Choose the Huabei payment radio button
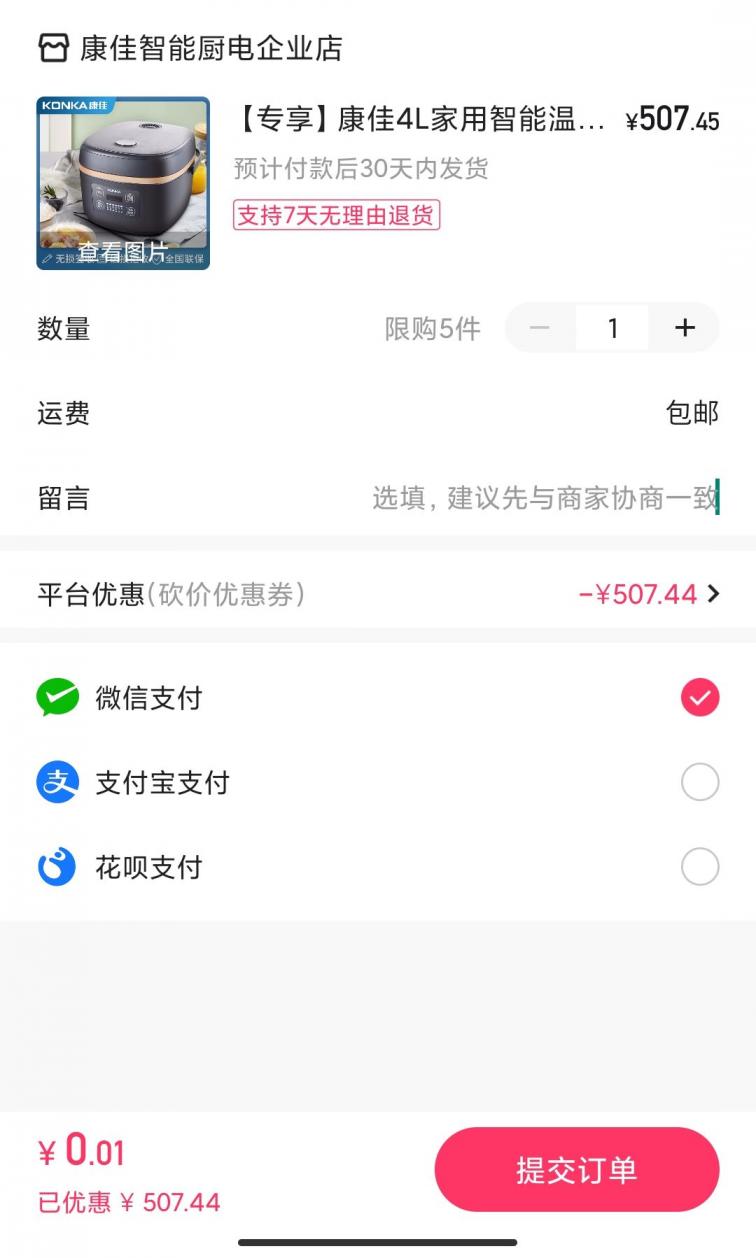The width and height of the screenshot is (756, 1258). (700, 867)
